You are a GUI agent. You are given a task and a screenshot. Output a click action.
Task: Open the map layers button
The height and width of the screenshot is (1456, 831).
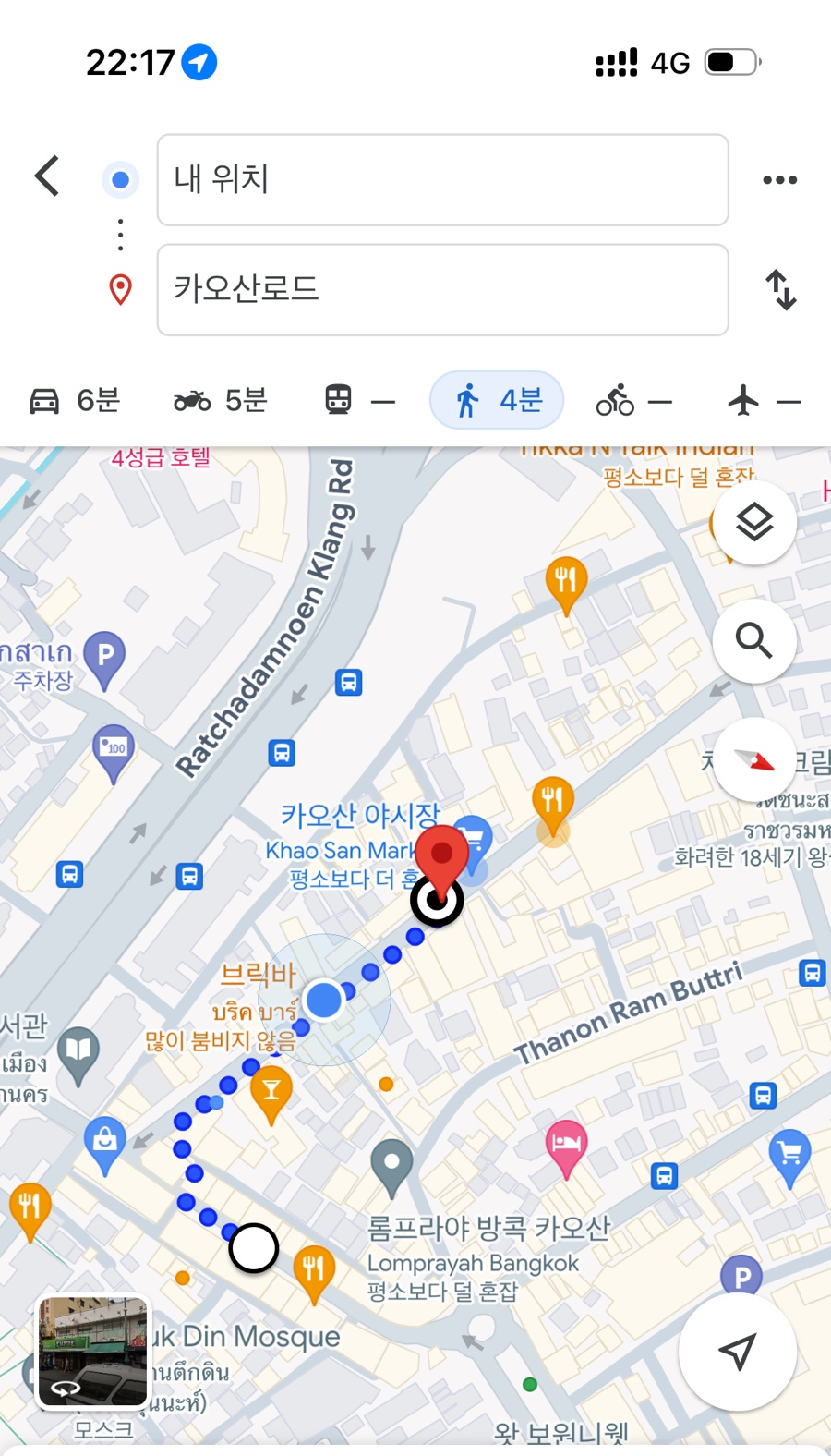(754, 523)
